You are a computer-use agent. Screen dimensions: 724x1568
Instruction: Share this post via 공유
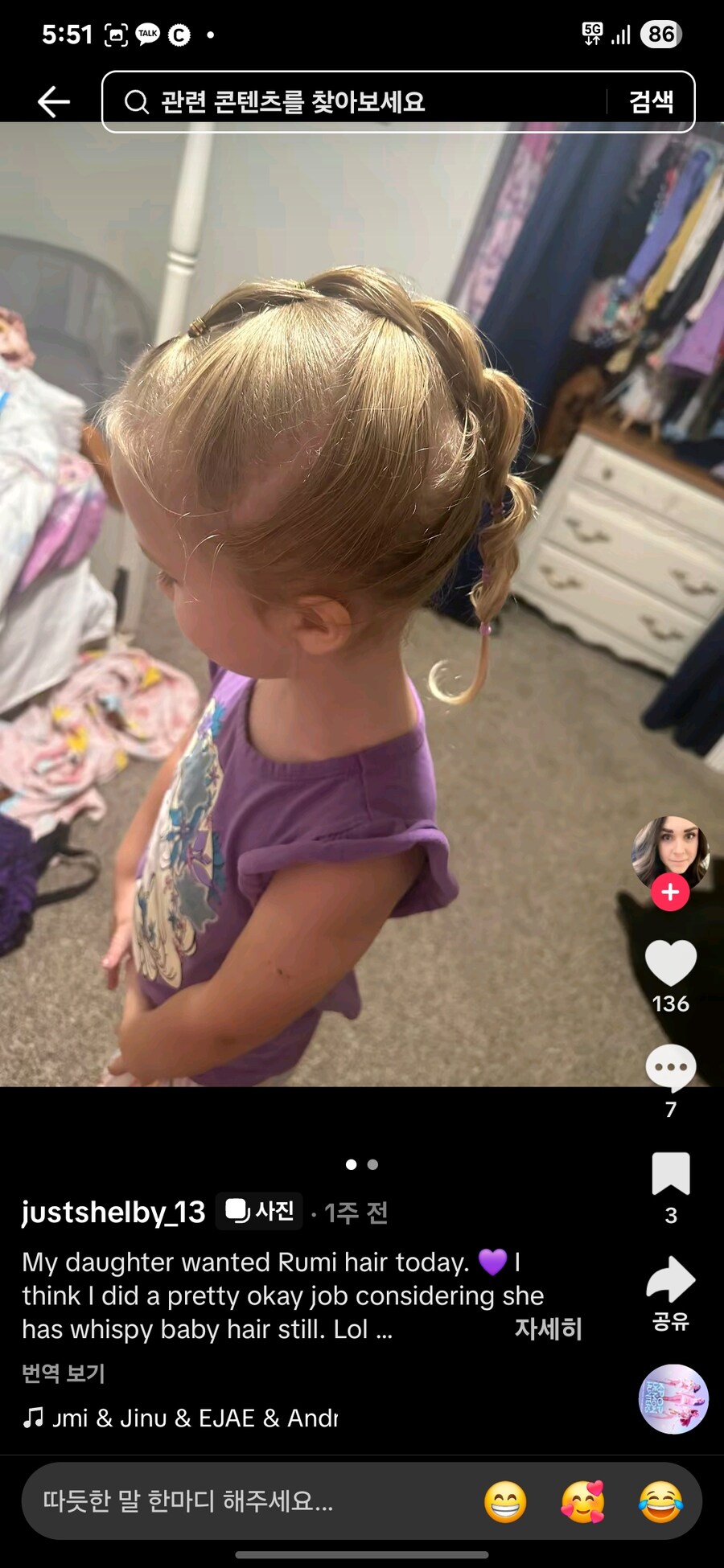point(670,1280)
